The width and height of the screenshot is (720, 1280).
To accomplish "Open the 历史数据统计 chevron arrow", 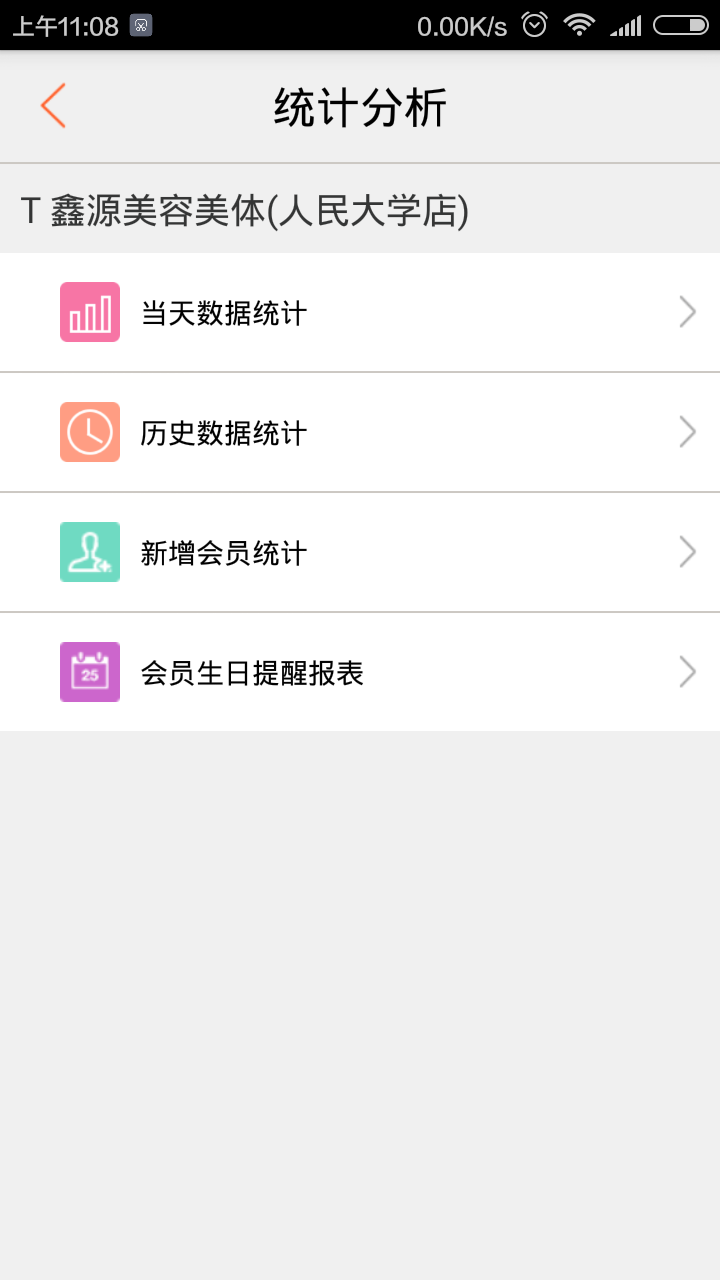I will click(687, 431).
